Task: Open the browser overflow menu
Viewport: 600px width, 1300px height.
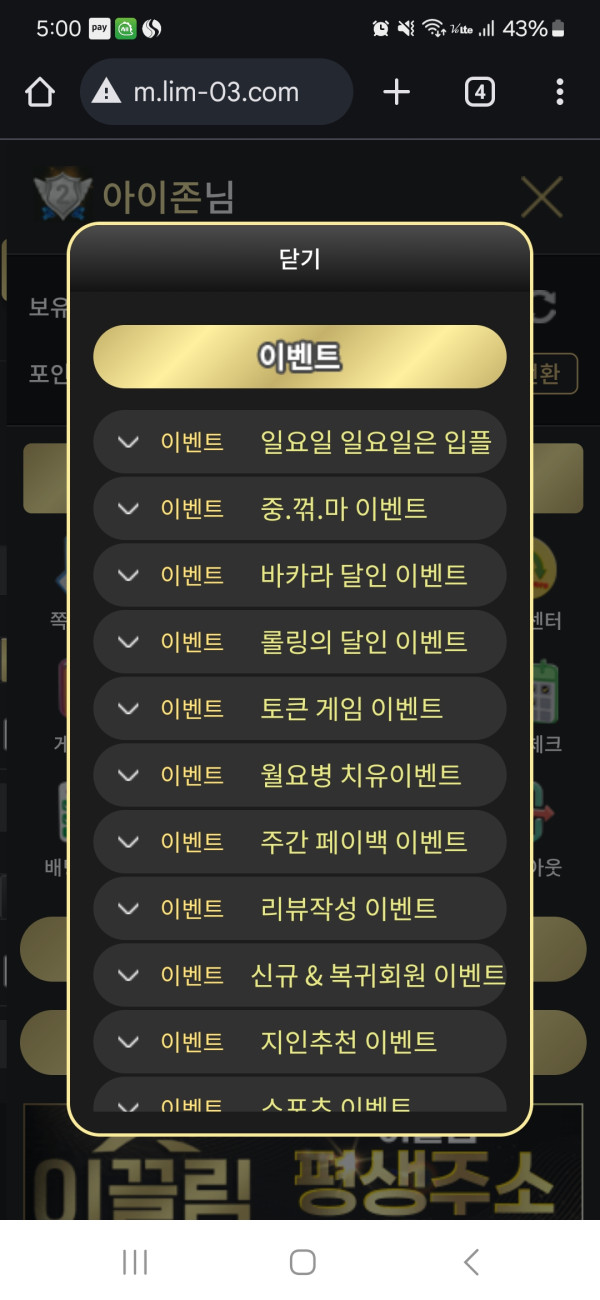Action: coord(559,93)
